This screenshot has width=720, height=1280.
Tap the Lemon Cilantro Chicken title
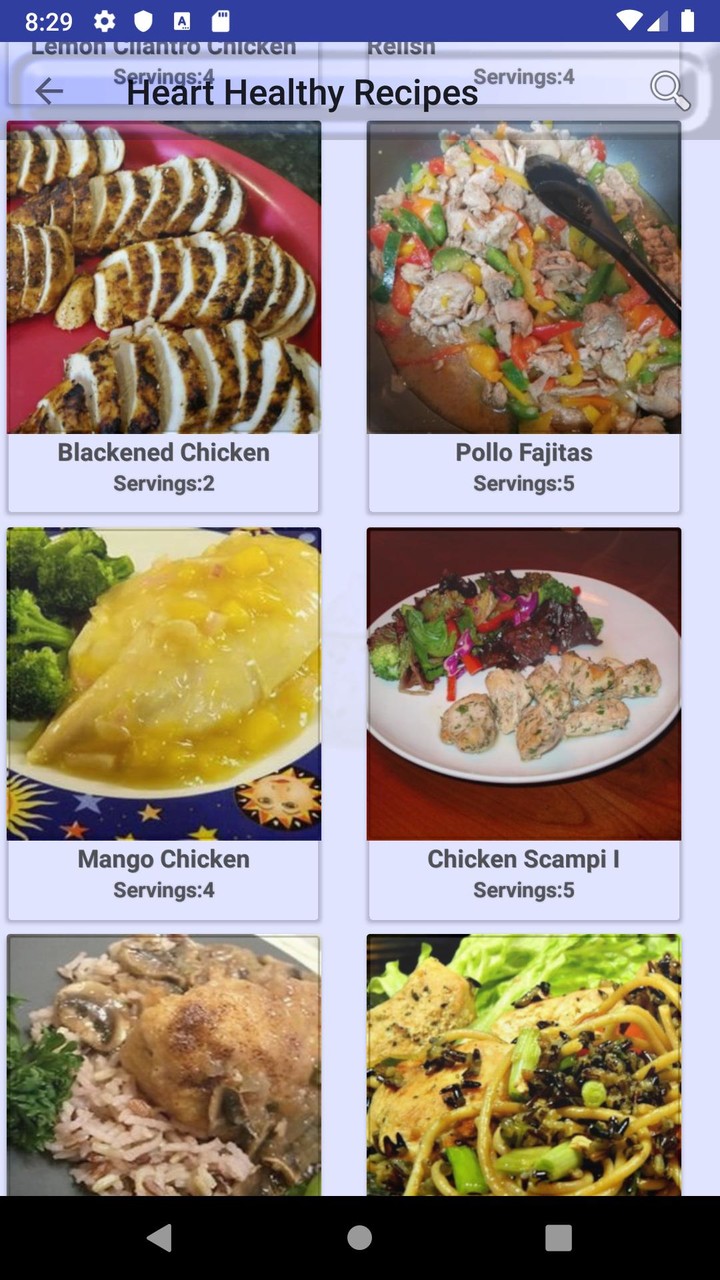(163, 46)
